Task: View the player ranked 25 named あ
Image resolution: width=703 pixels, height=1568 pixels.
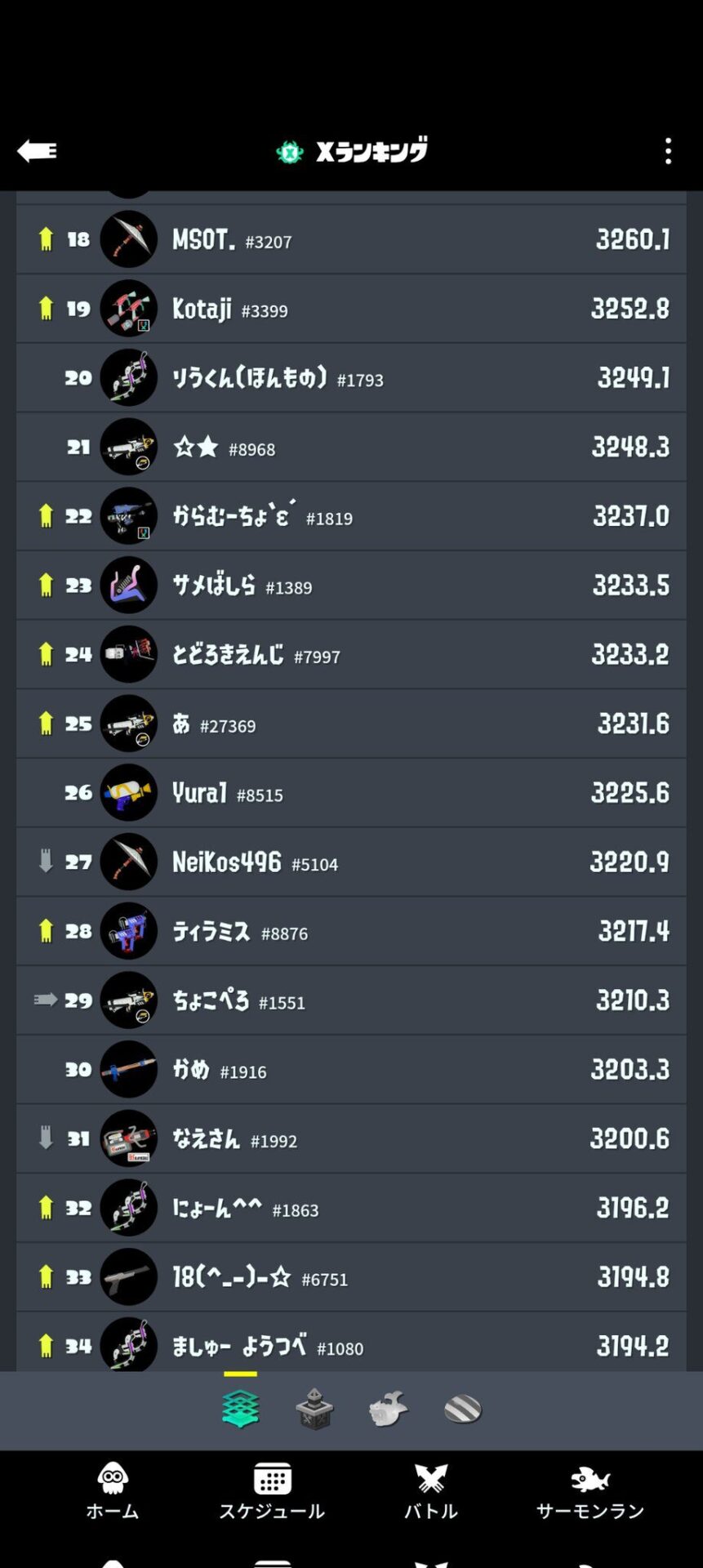Action: pyautogui.click(x=351, y=724)
